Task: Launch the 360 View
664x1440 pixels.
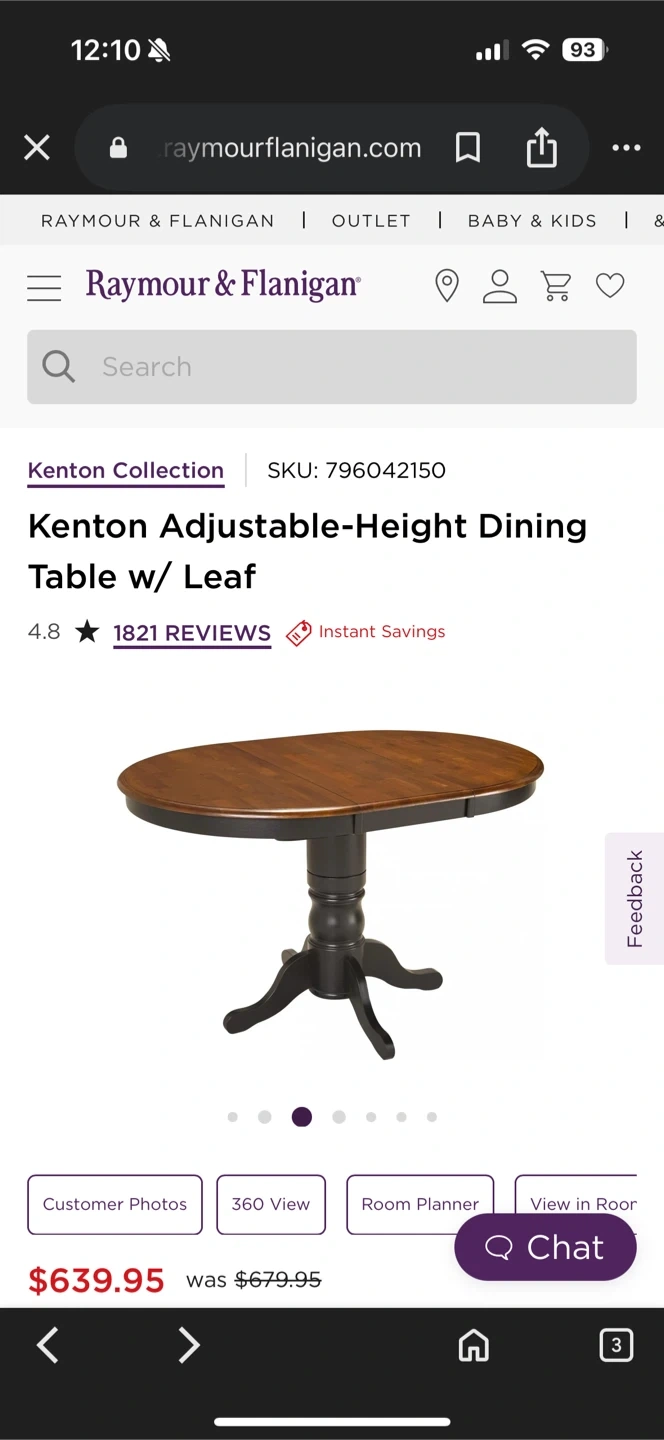Action: tap(271, 1204)
